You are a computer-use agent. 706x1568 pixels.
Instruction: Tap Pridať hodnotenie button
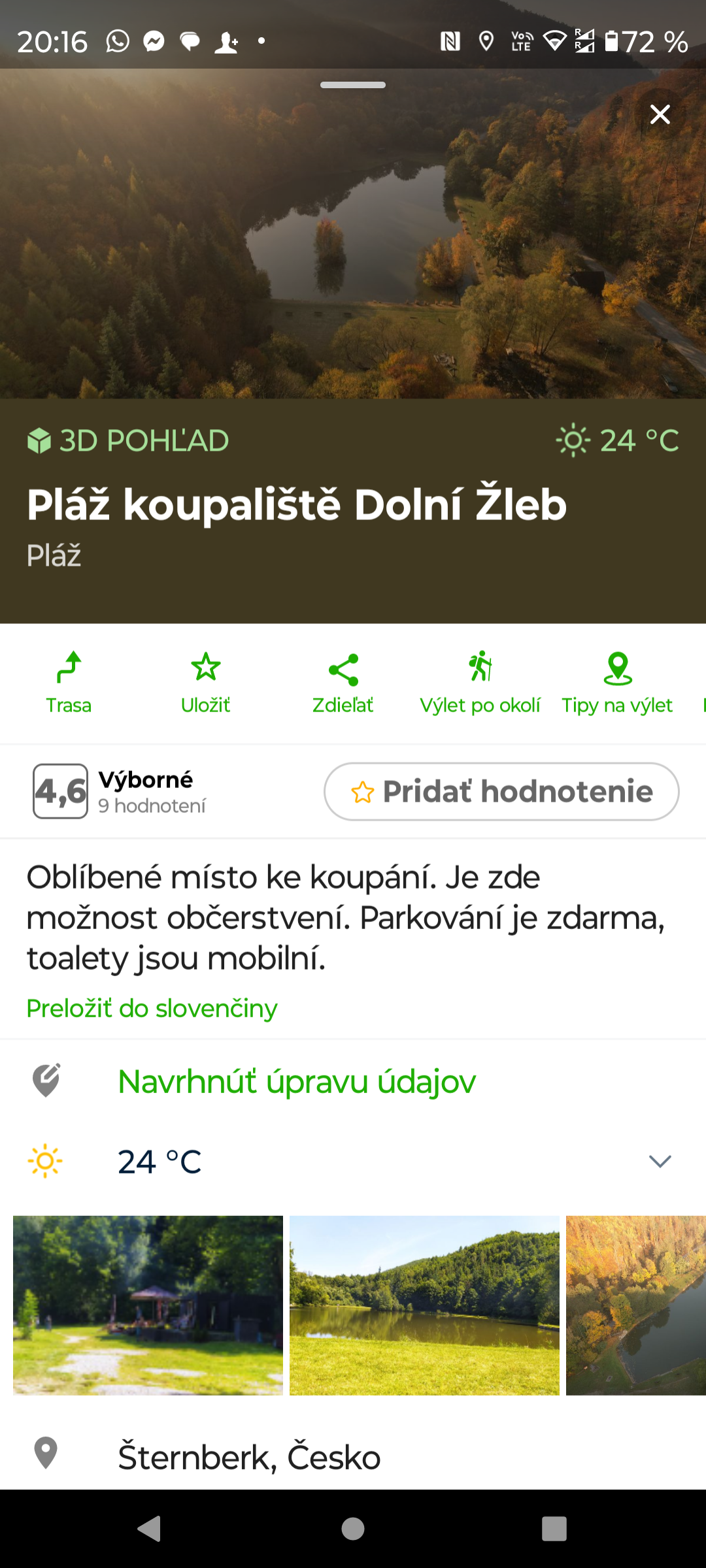pyautogui.click(x=501, y=791)
